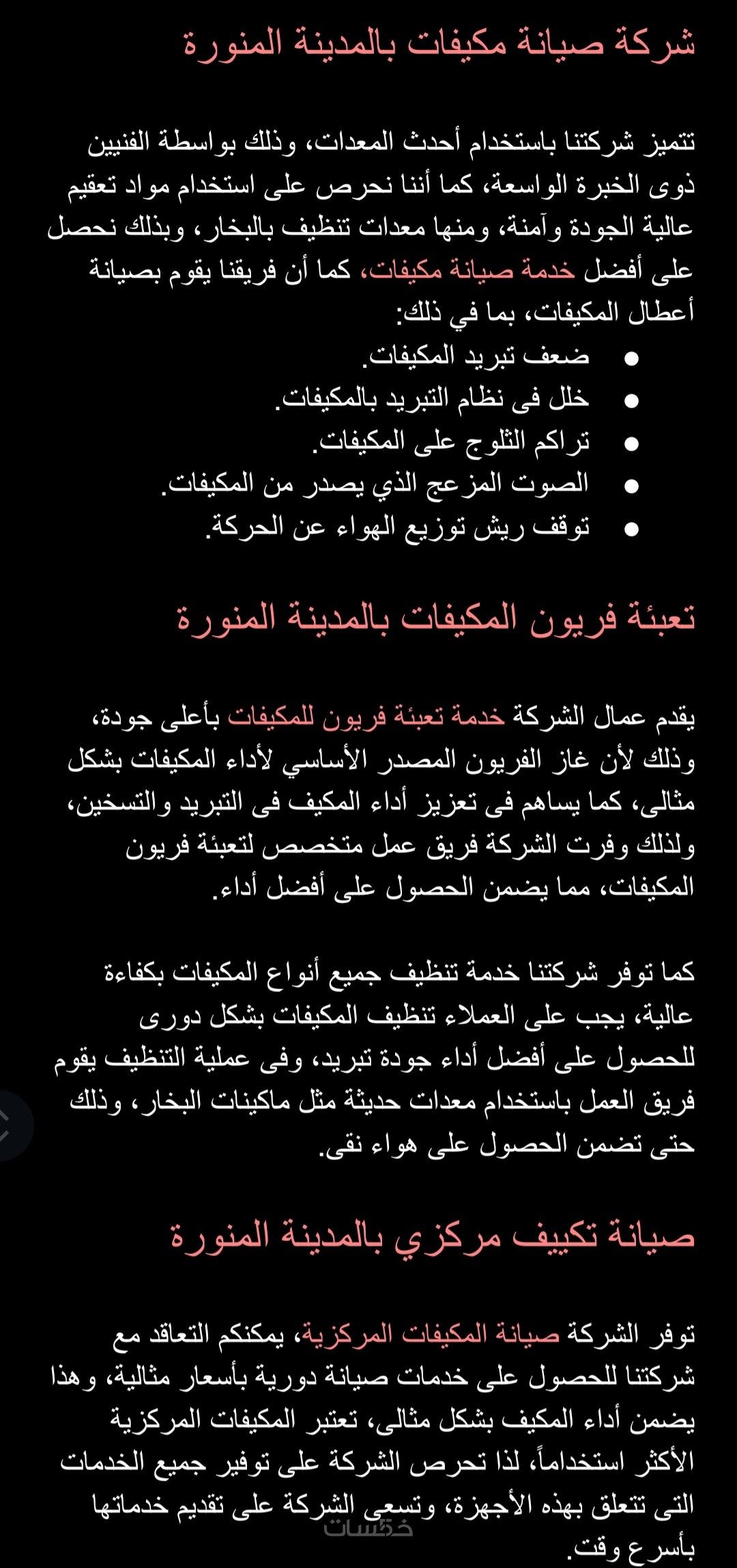The image size is (737, 1568).
Task: Open the red 'صيانة المكيفات المركزية' link
Action: [430, 1333]
